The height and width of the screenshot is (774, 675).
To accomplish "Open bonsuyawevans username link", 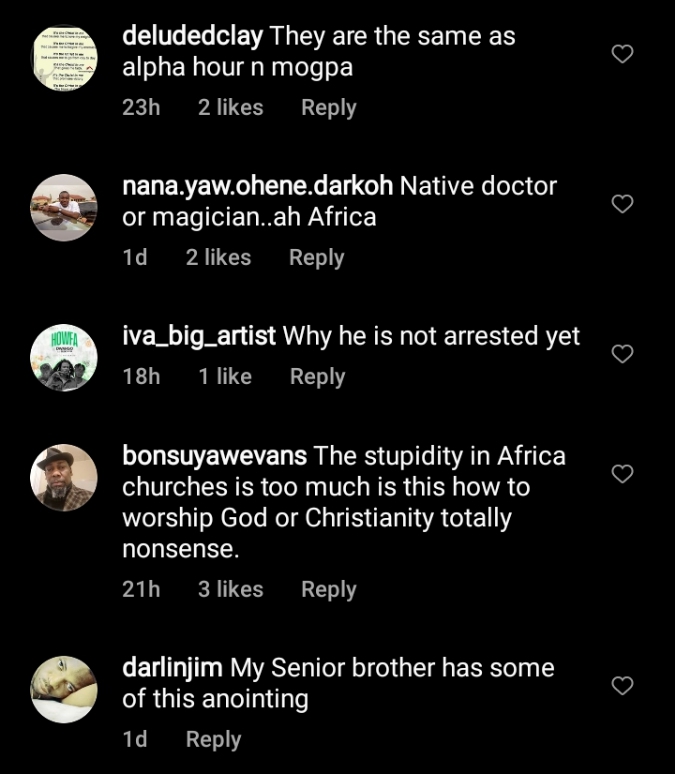I will 215,456.
